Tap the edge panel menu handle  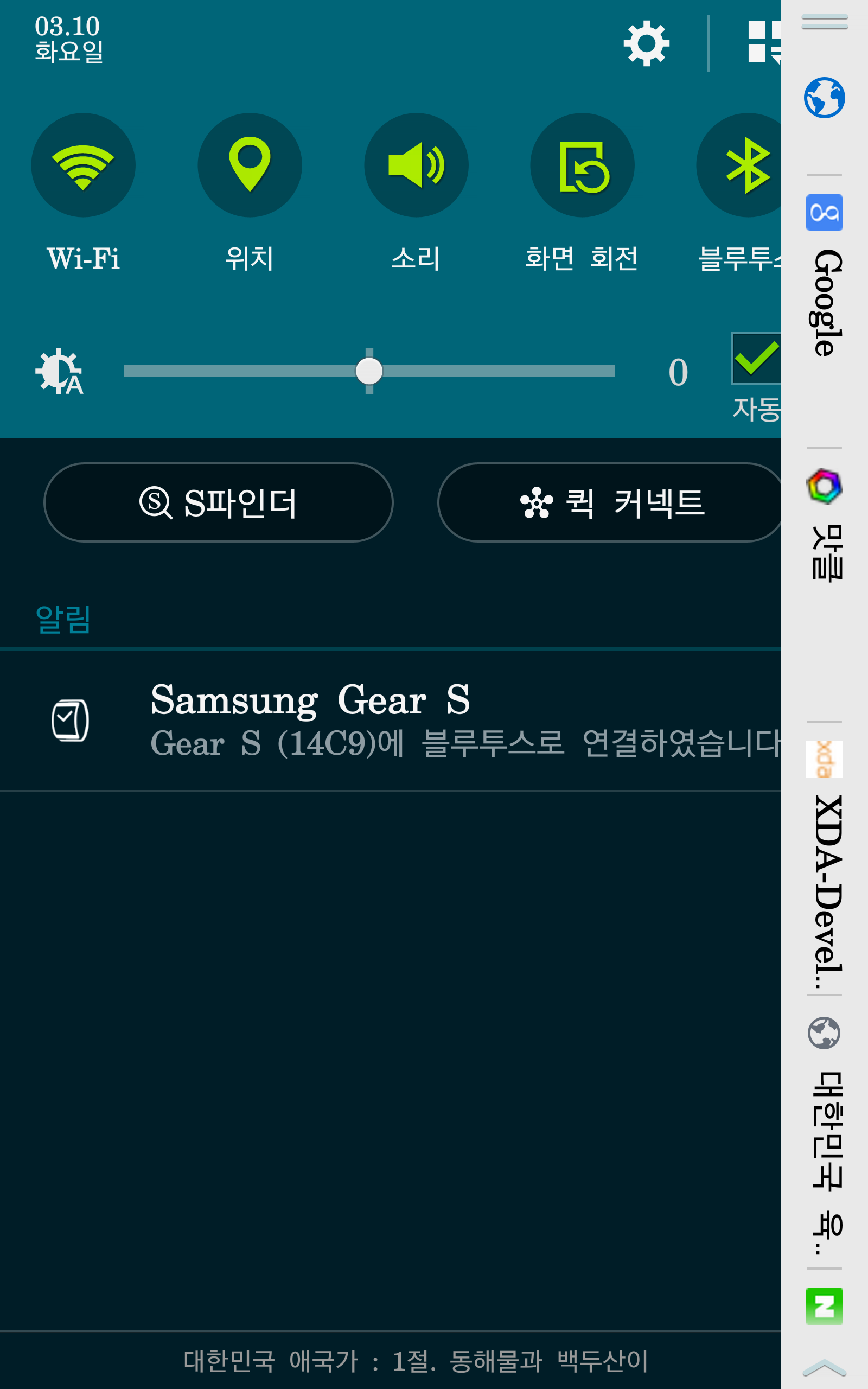point(825,22)
